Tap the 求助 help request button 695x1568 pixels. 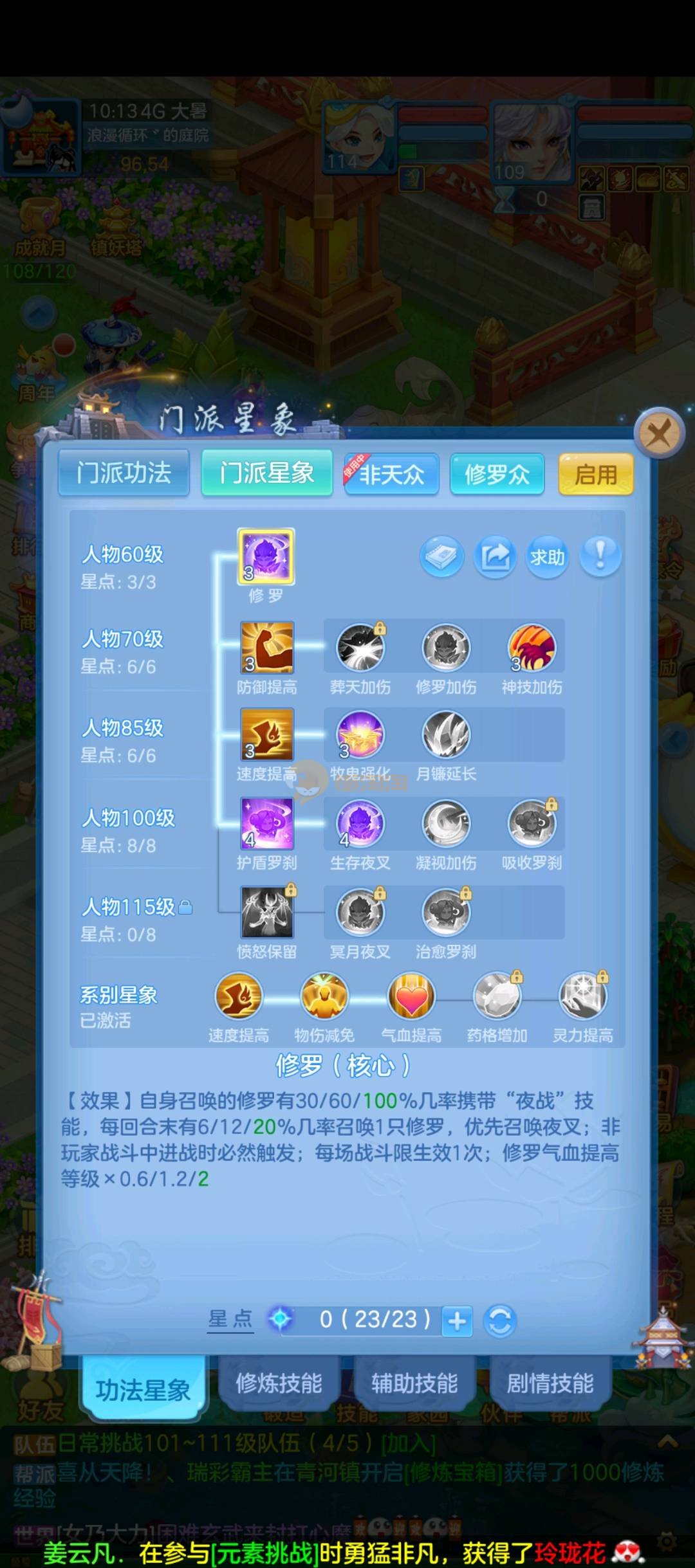[x=547, y=556]
